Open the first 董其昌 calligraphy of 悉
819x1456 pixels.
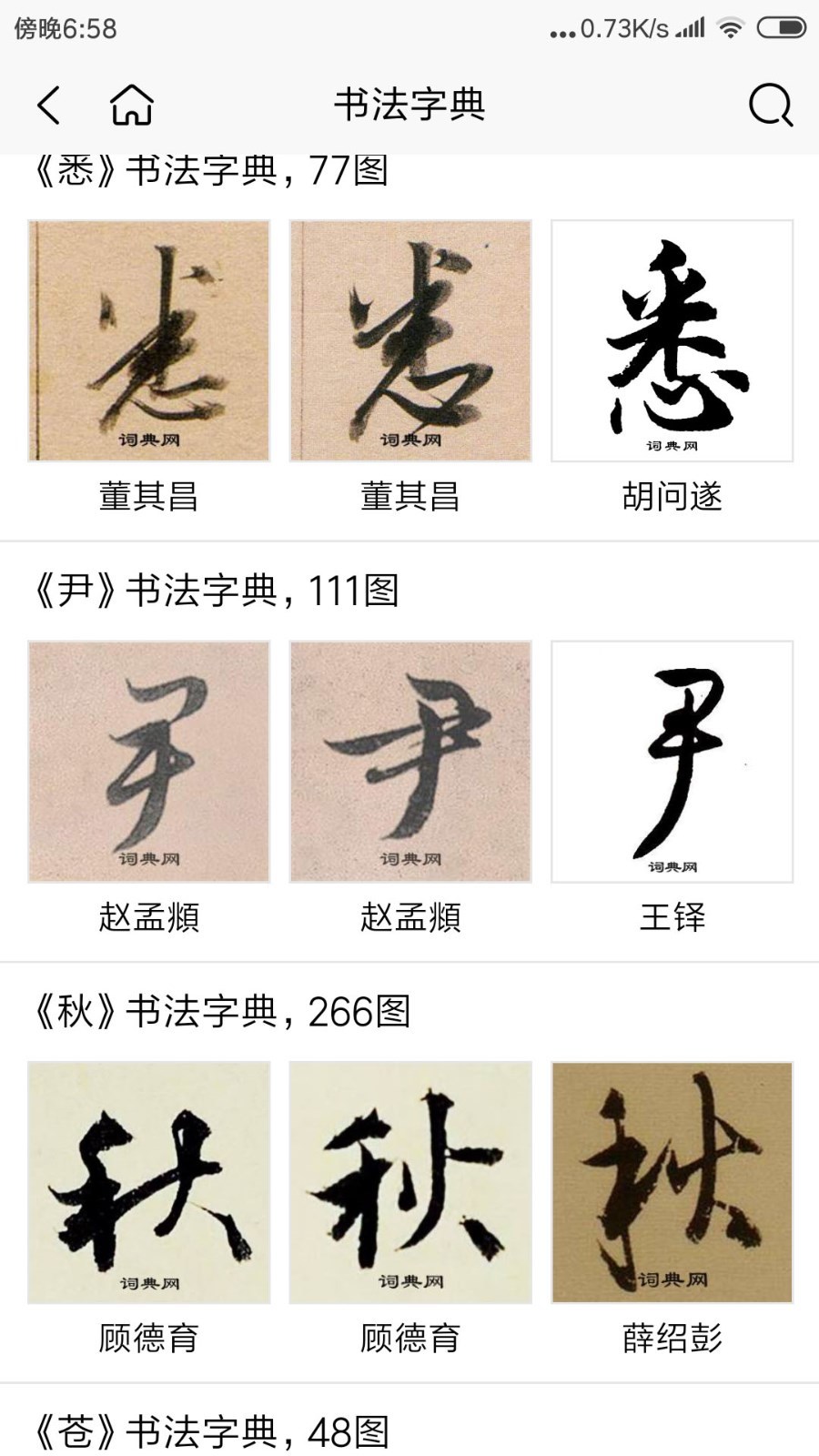148,341
